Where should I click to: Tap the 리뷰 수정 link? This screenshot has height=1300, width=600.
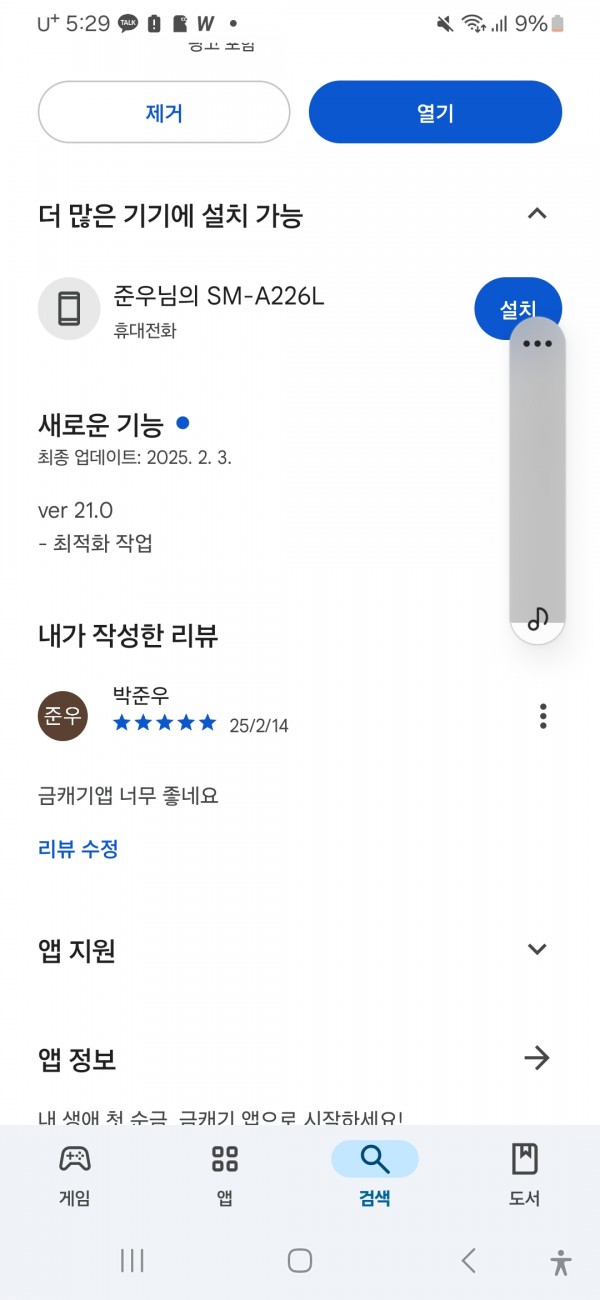point(78,849)
